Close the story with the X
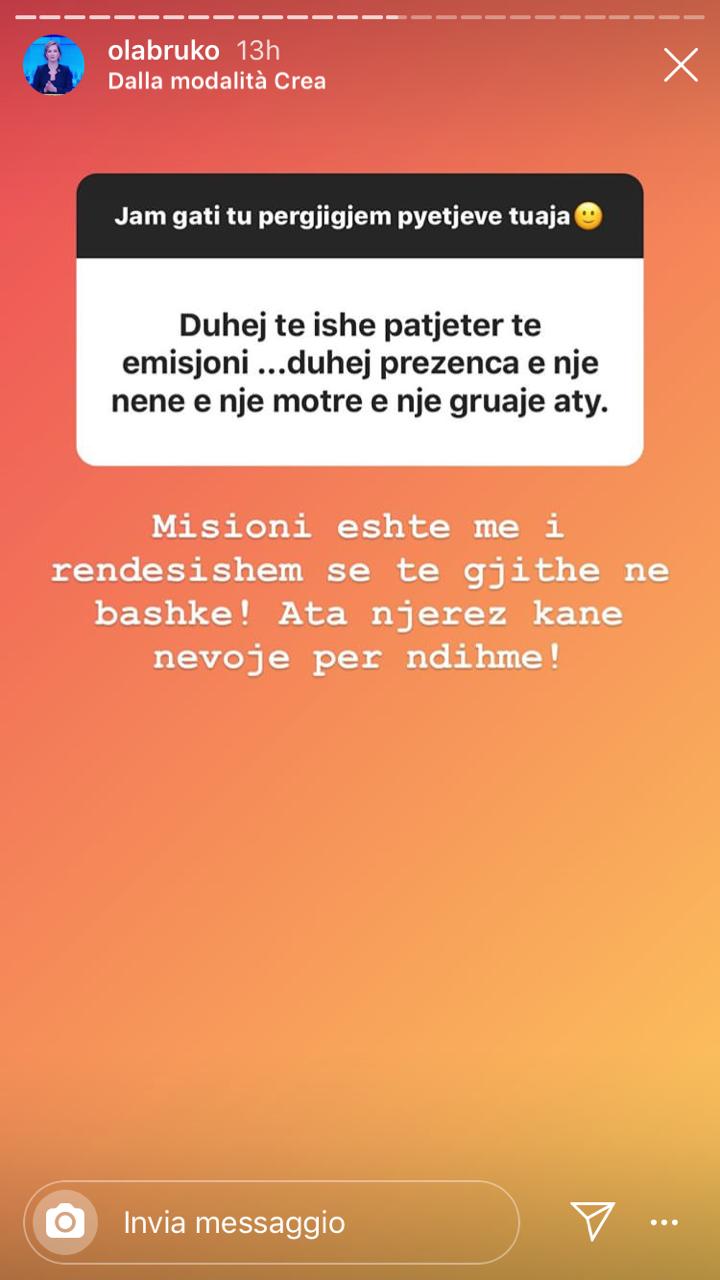720x1280 pixels. [x=681, y=66]
